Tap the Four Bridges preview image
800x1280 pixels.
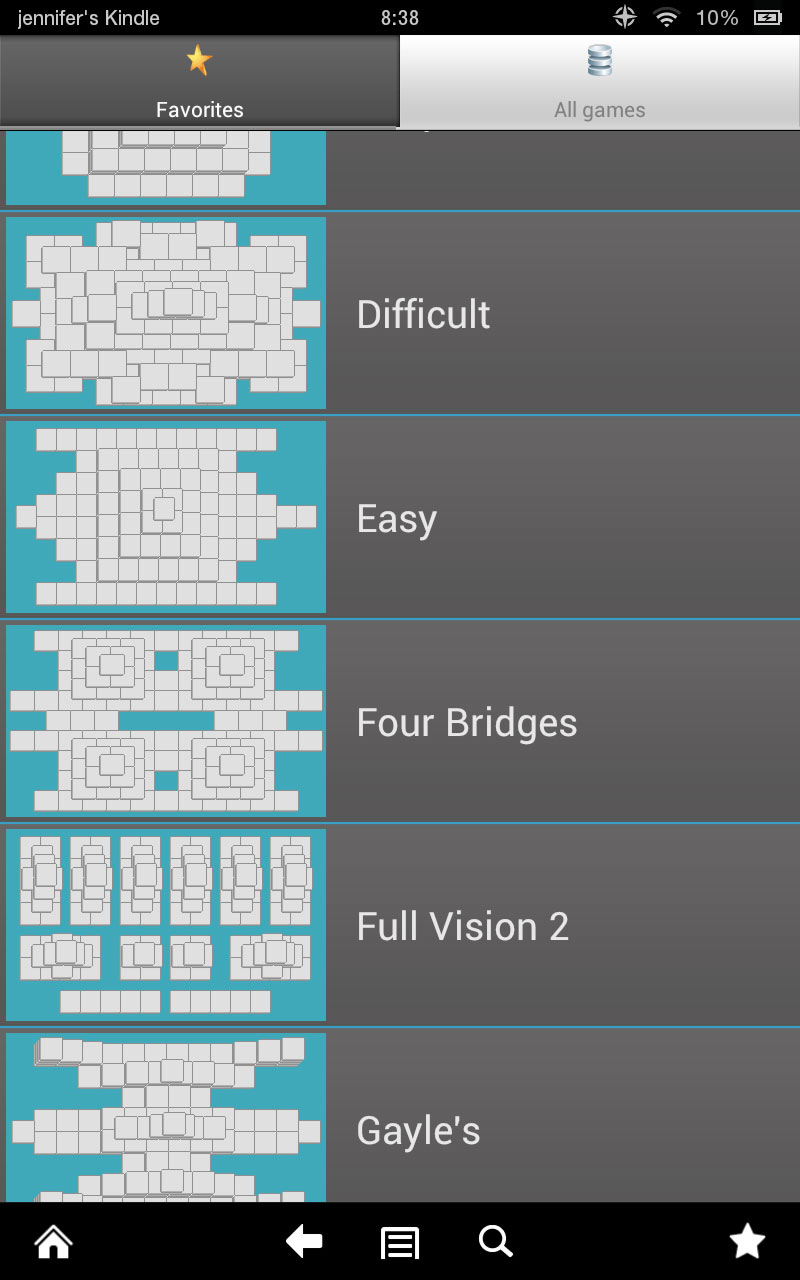click(x=165, y=722)
